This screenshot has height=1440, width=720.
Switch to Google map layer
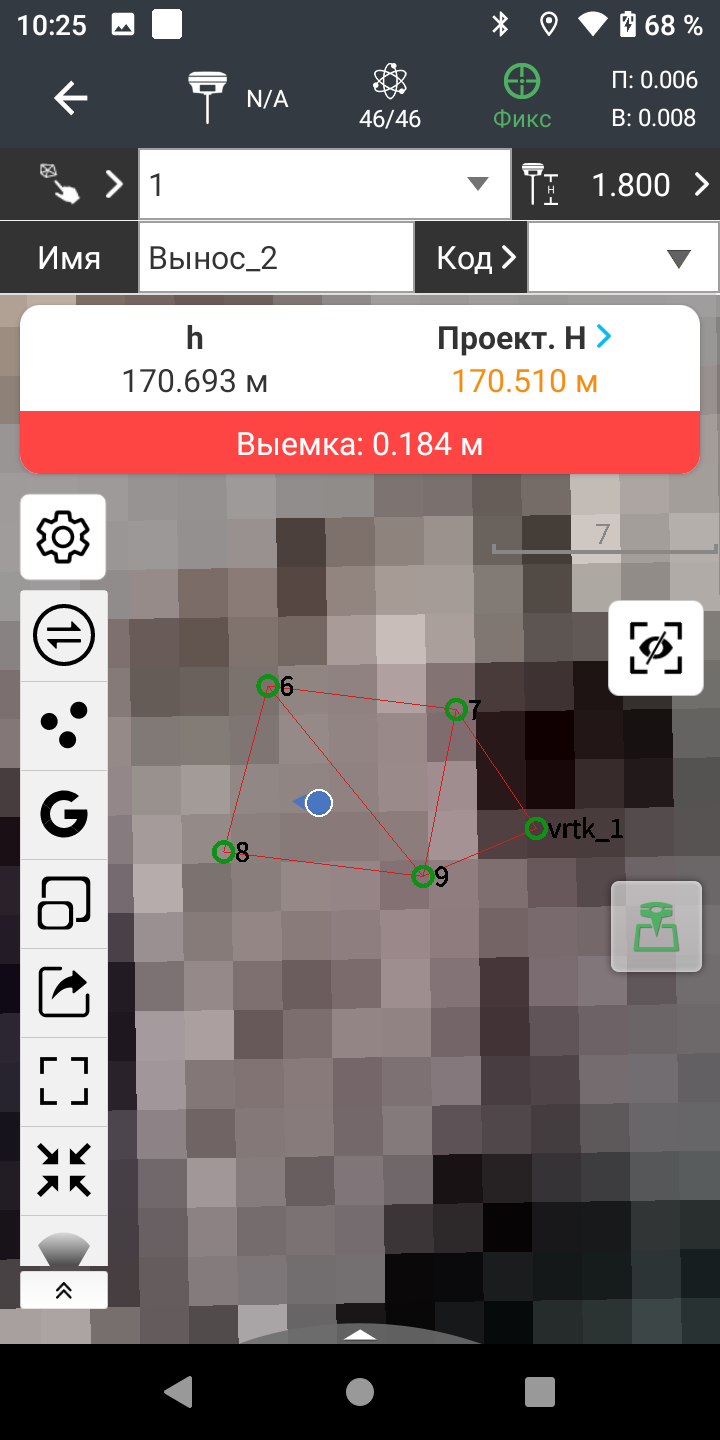(64, 815)
